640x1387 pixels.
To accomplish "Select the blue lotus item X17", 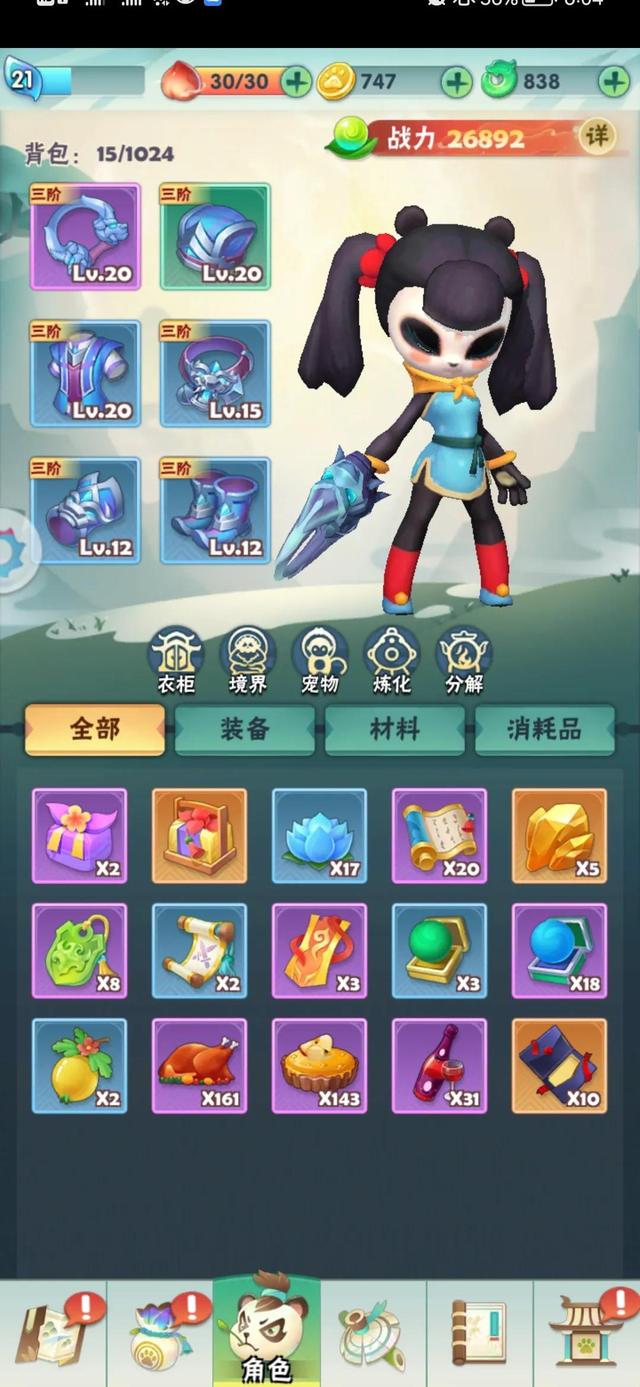I will (319, 835).
